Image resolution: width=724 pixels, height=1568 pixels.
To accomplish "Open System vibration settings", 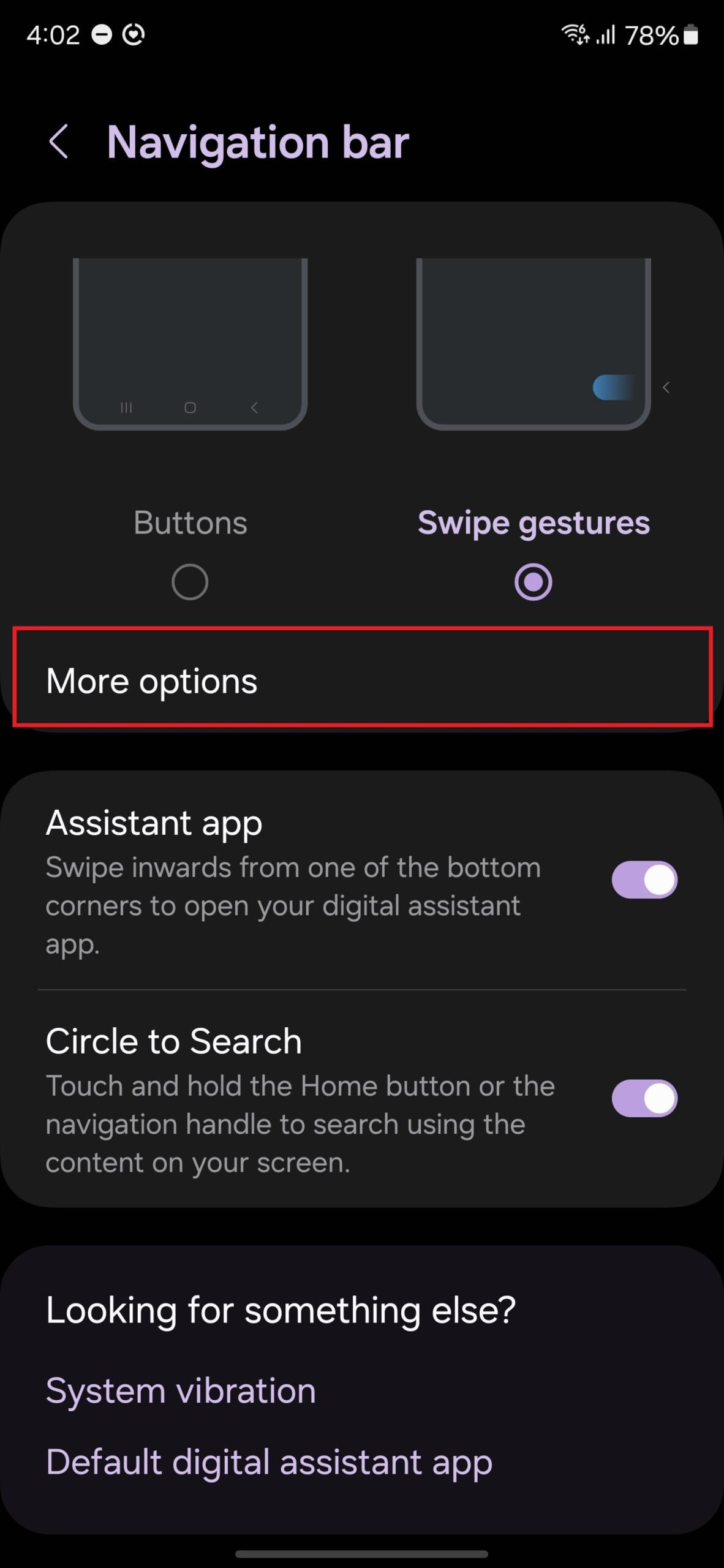I will point(181,1391).
